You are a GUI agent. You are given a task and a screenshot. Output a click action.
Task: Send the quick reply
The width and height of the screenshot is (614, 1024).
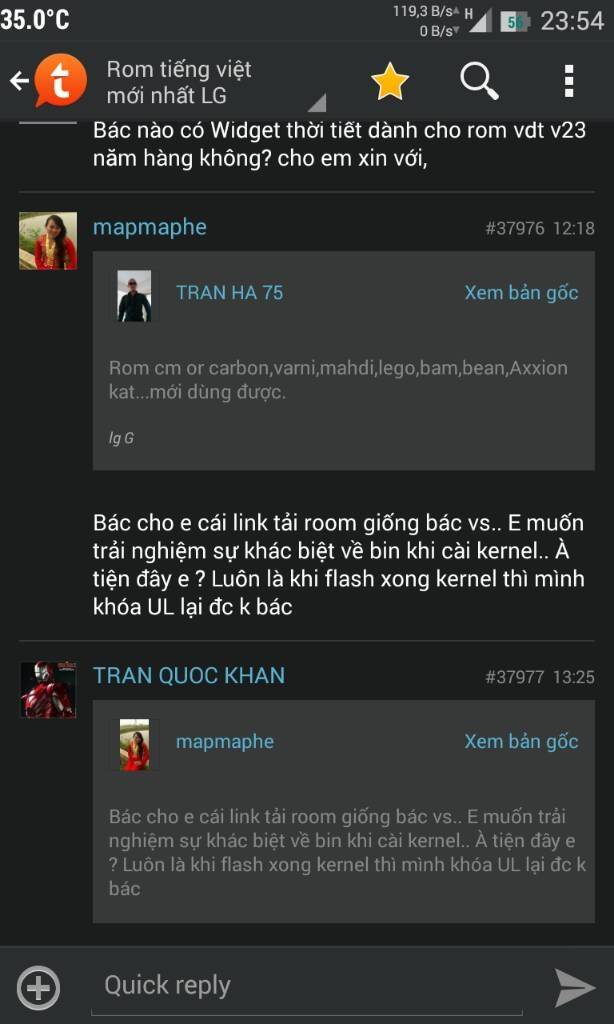(574, 987)
